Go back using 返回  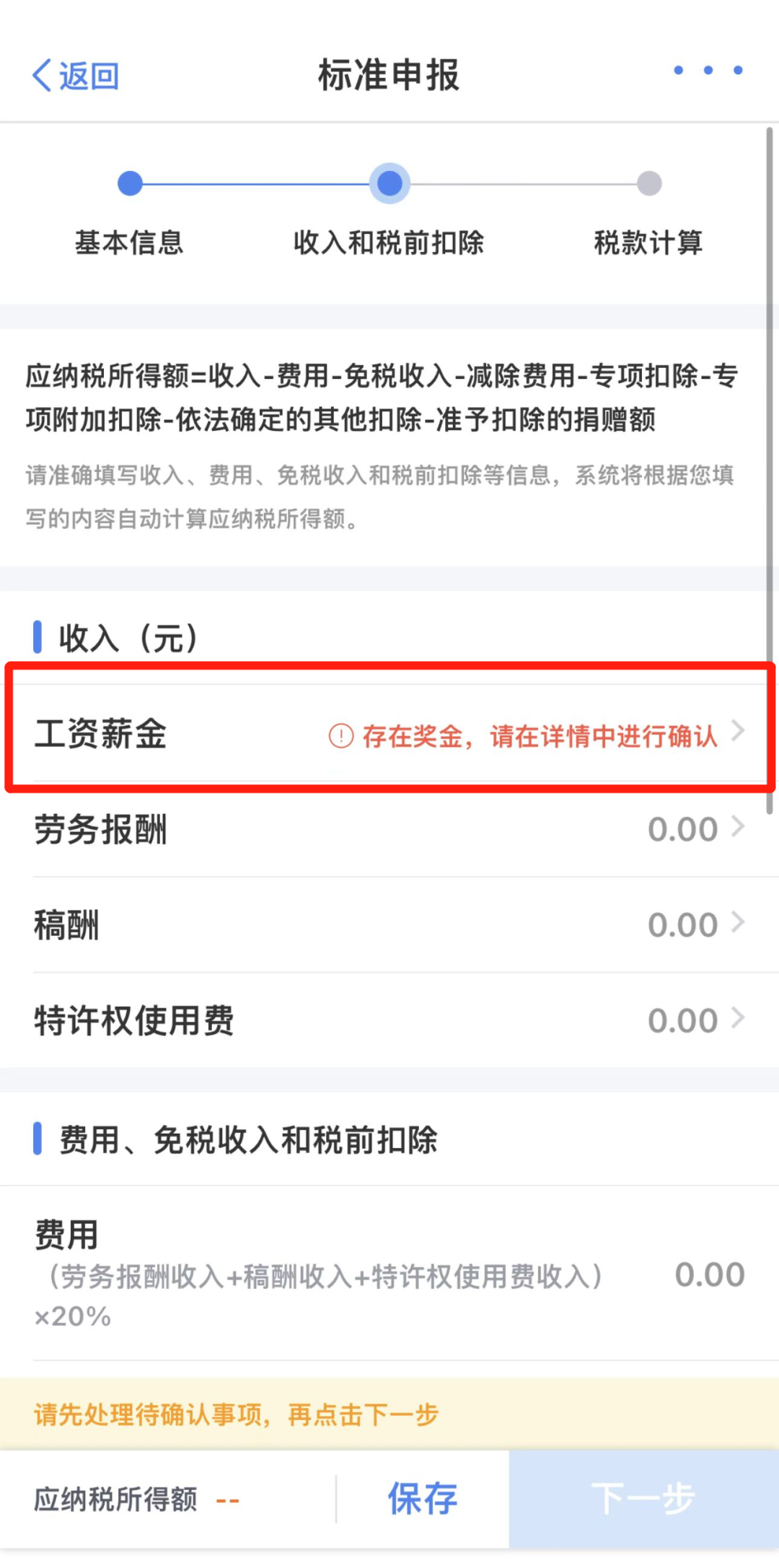click(x=76, y=76)
